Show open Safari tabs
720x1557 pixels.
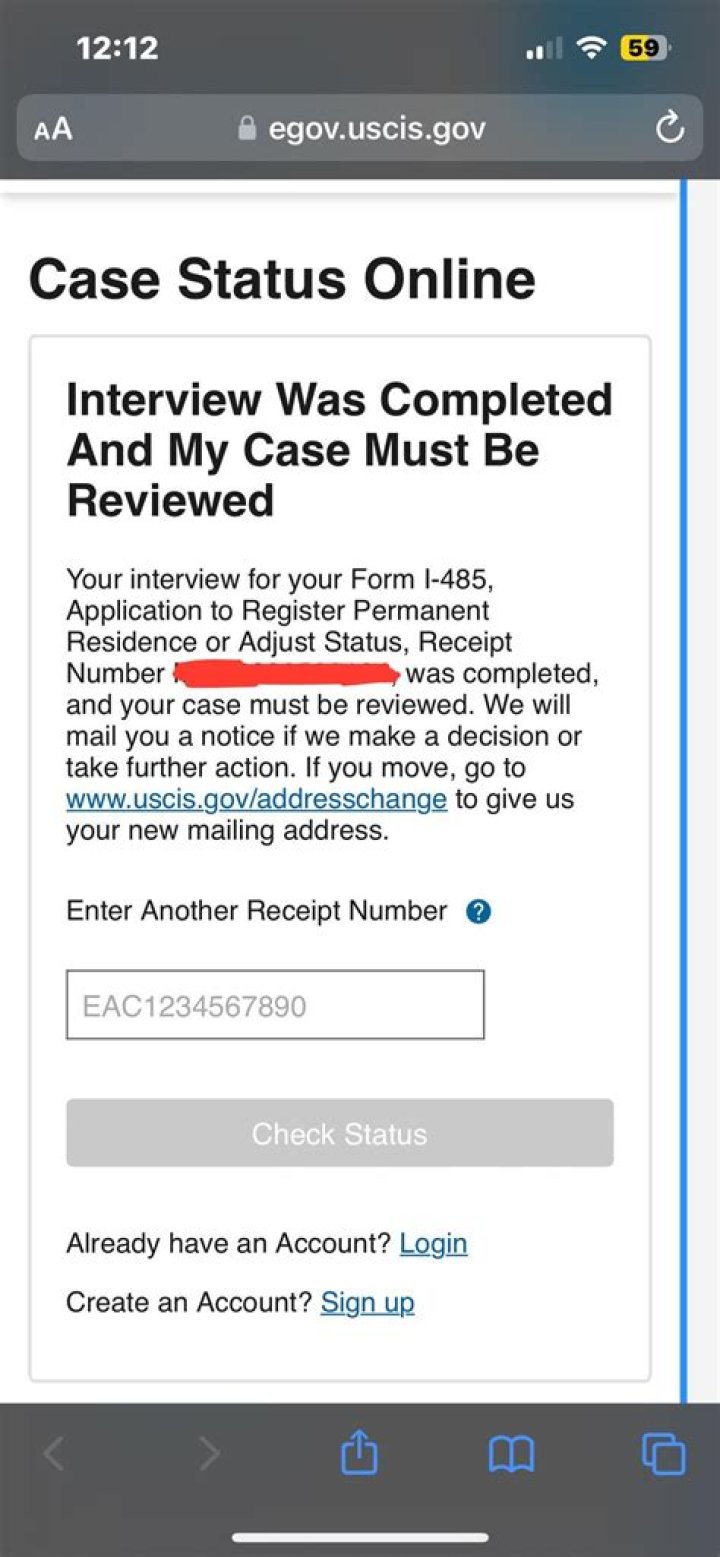click(x=663, y=1454)
